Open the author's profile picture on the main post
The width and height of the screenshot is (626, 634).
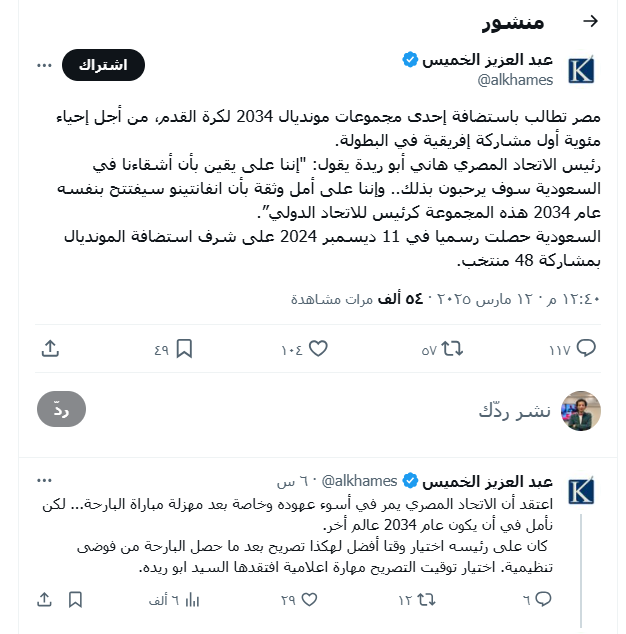(x=581, y=71)
